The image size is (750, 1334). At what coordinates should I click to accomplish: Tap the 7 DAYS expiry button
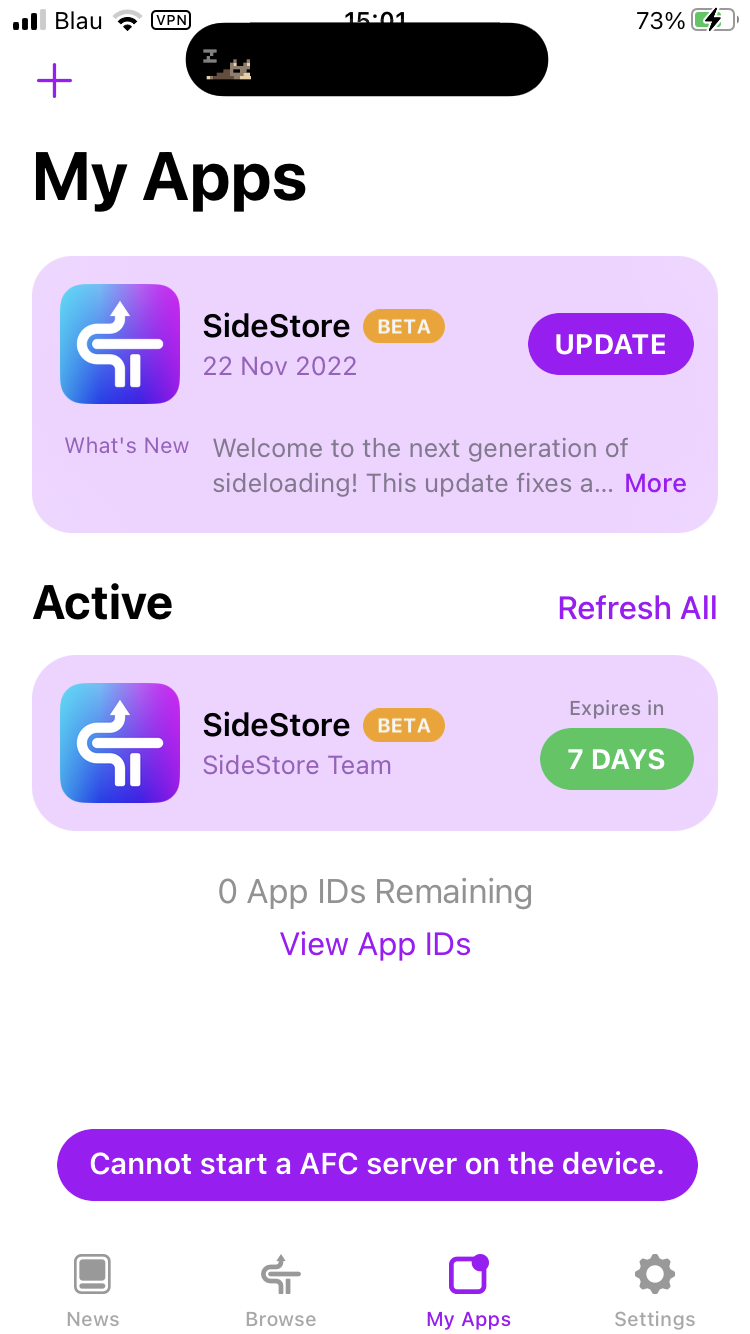(x=616, y=759)
